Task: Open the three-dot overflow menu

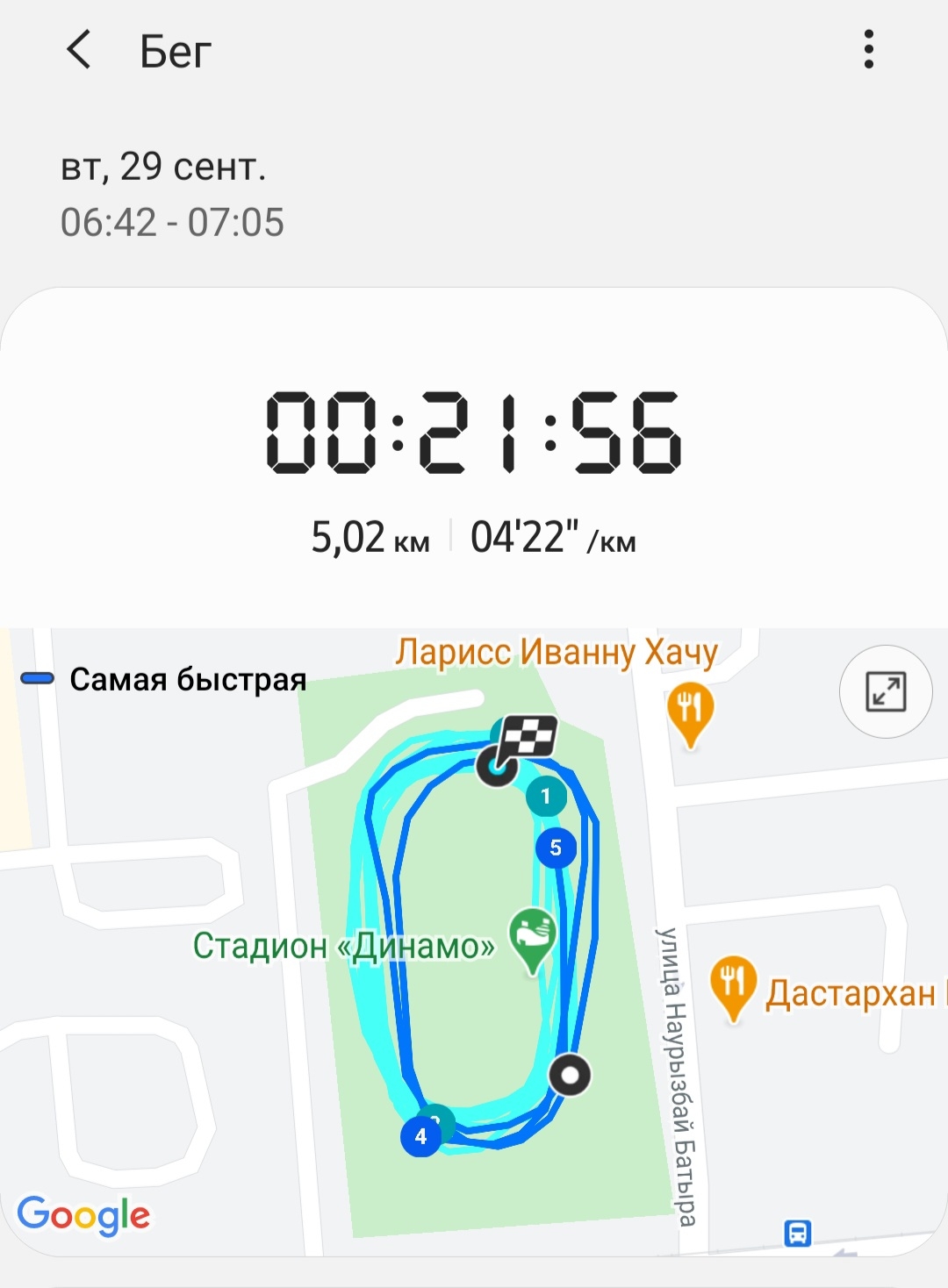Action: 868,50
